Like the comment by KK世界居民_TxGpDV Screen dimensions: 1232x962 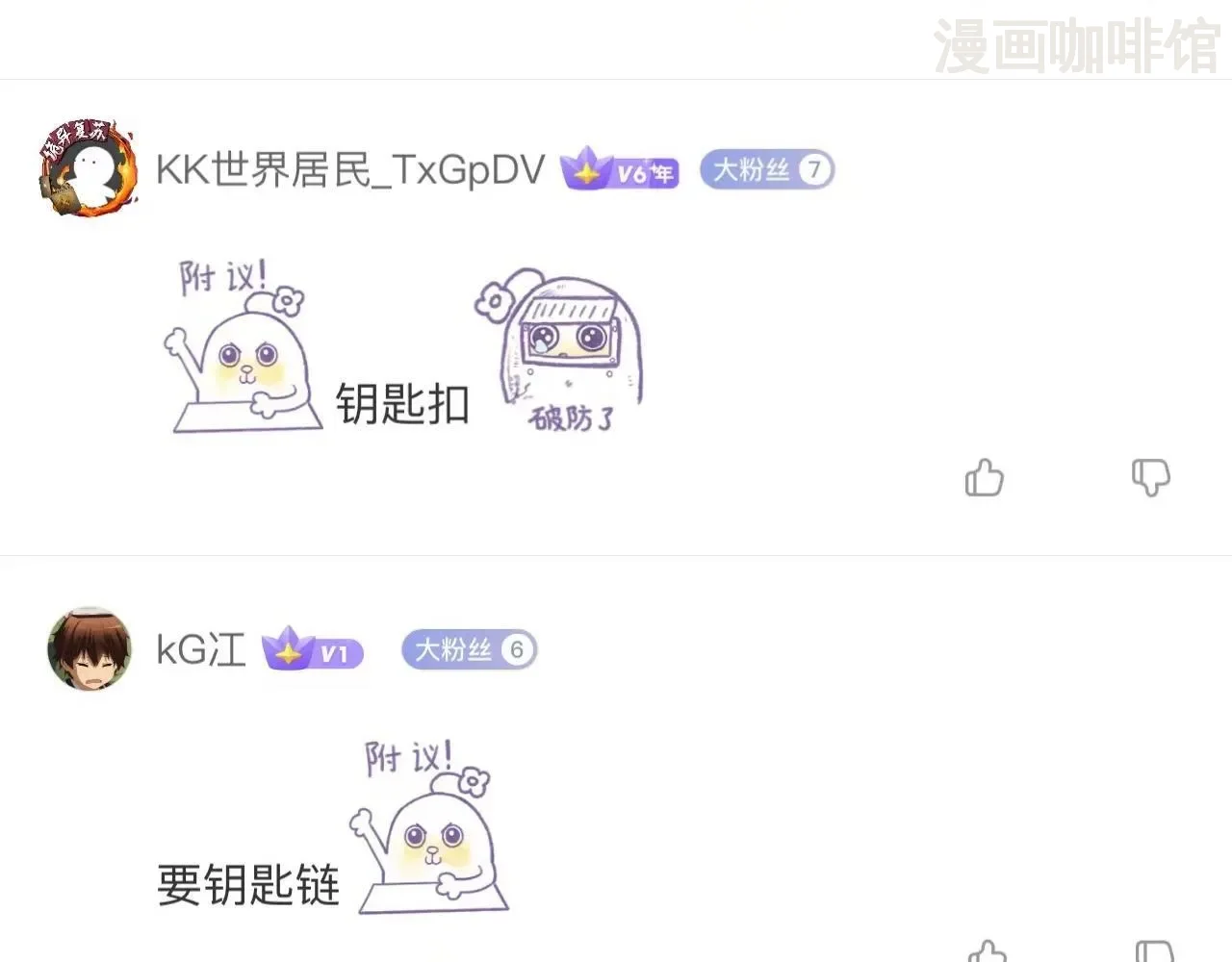point(984,477)
